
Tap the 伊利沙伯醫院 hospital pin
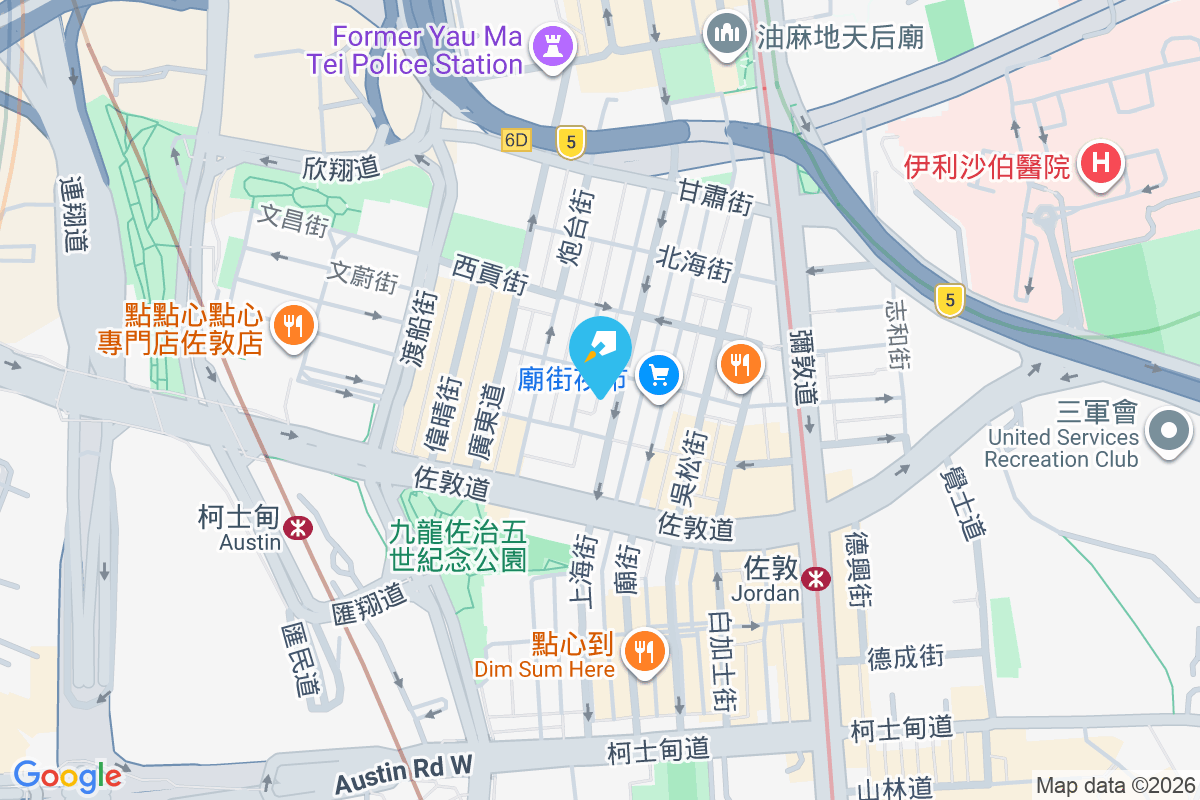click(x=1101, y=162)
